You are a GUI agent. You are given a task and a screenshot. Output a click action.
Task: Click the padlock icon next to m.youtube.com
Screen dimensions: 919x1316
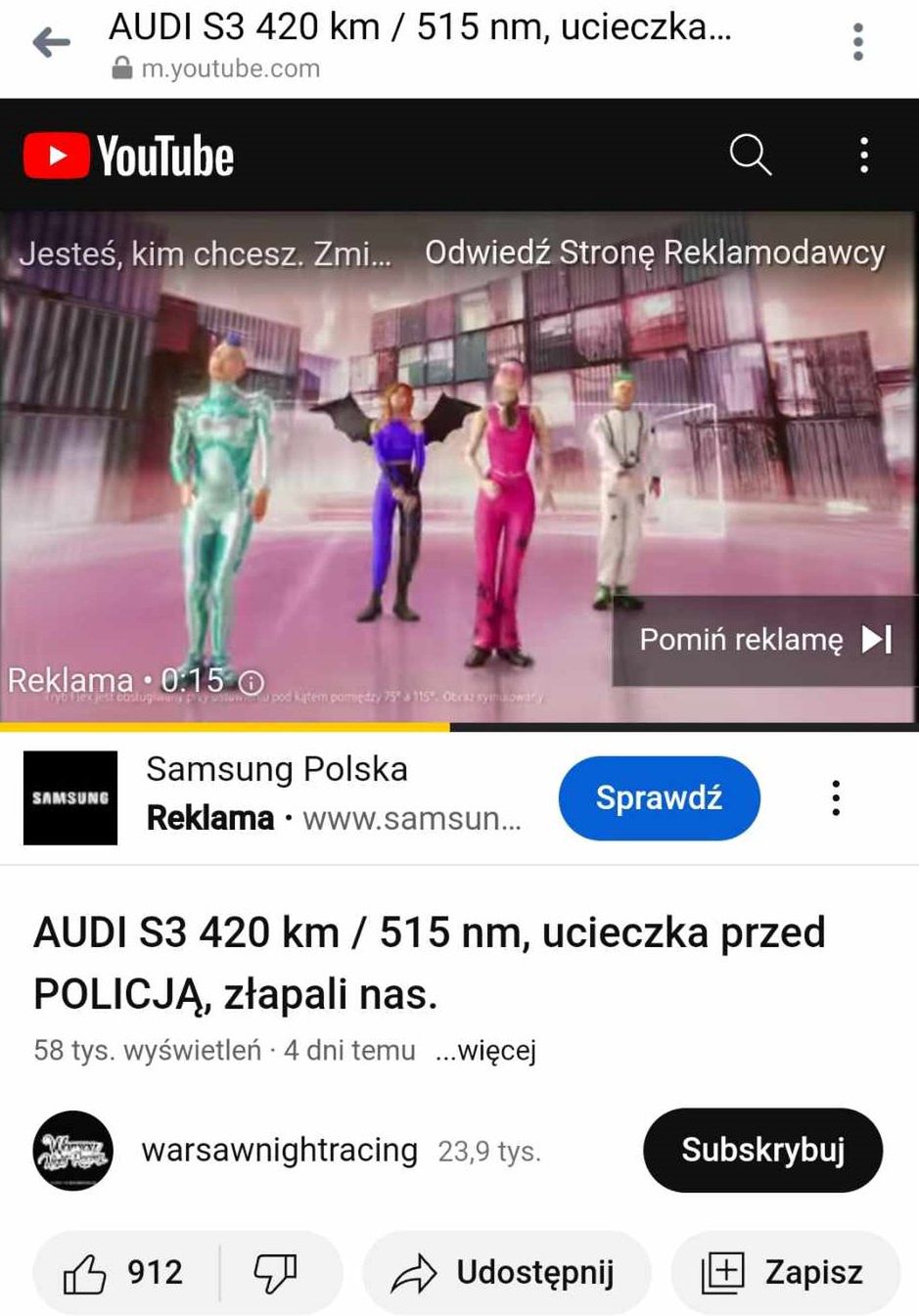point(121,68)
